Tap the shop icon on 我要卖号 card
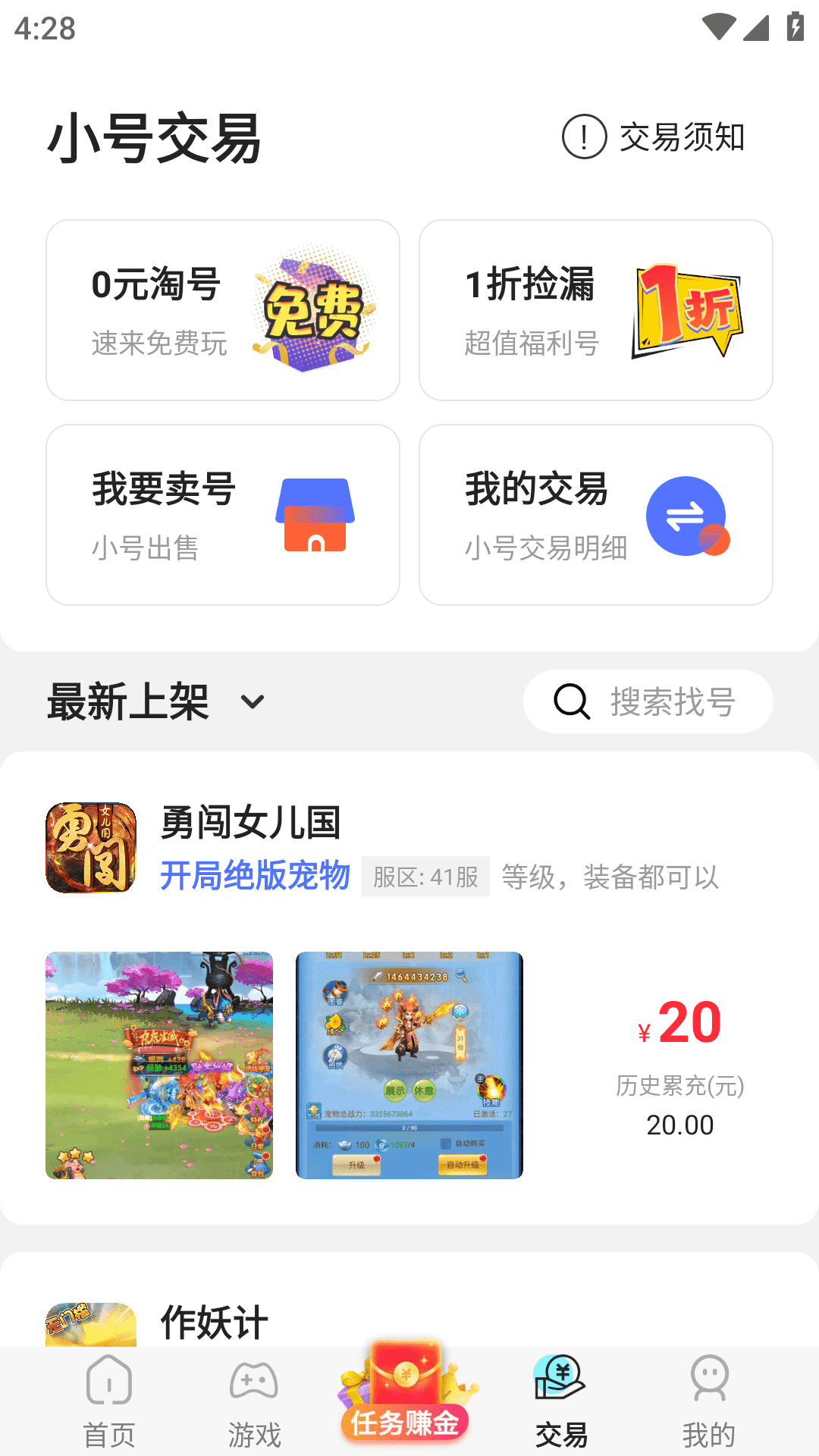The width and height of the screenshot is (819, 1456). tap(314, 516)
